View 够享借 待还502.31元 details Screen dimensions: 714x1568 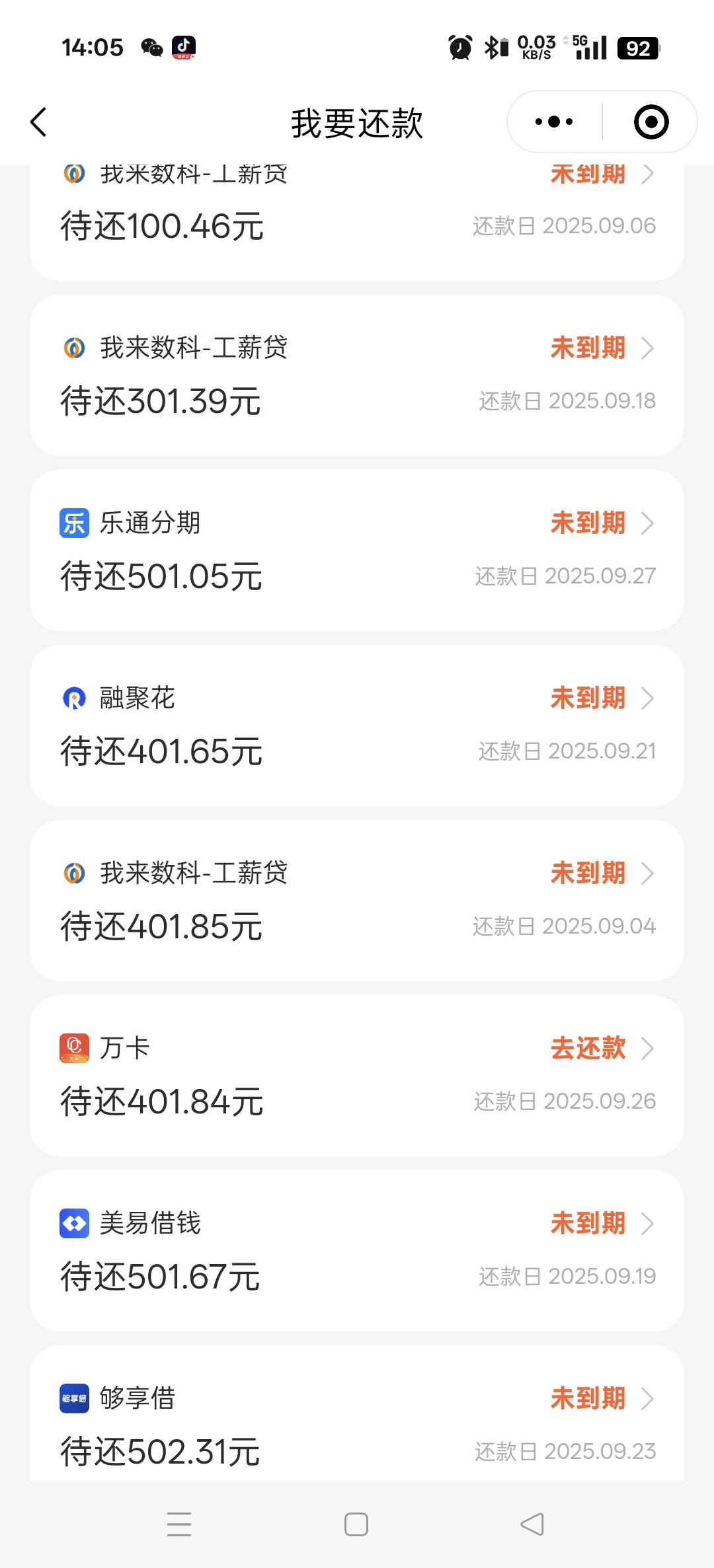pos(357,1413)
